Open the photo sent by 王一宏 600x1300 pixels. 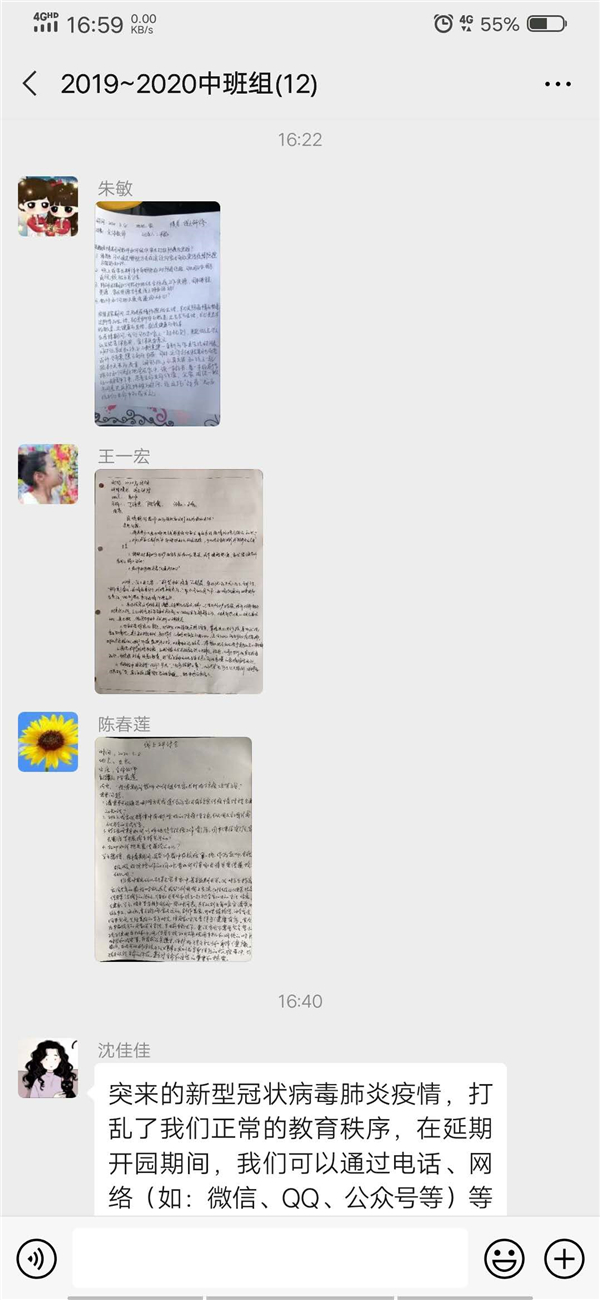(179, 581)
